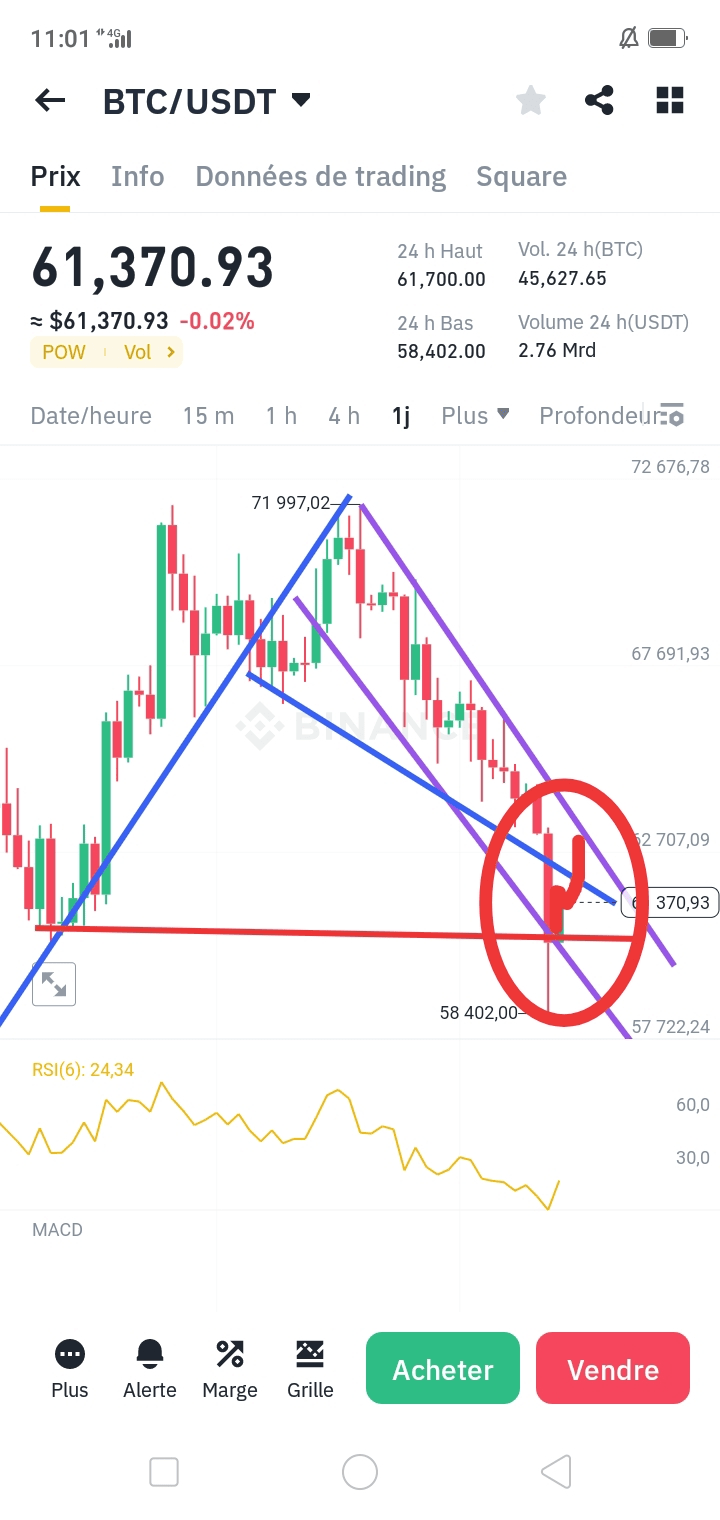
Task: Add BTC/USDT to favorites with the star
Action: click(531, 100)
